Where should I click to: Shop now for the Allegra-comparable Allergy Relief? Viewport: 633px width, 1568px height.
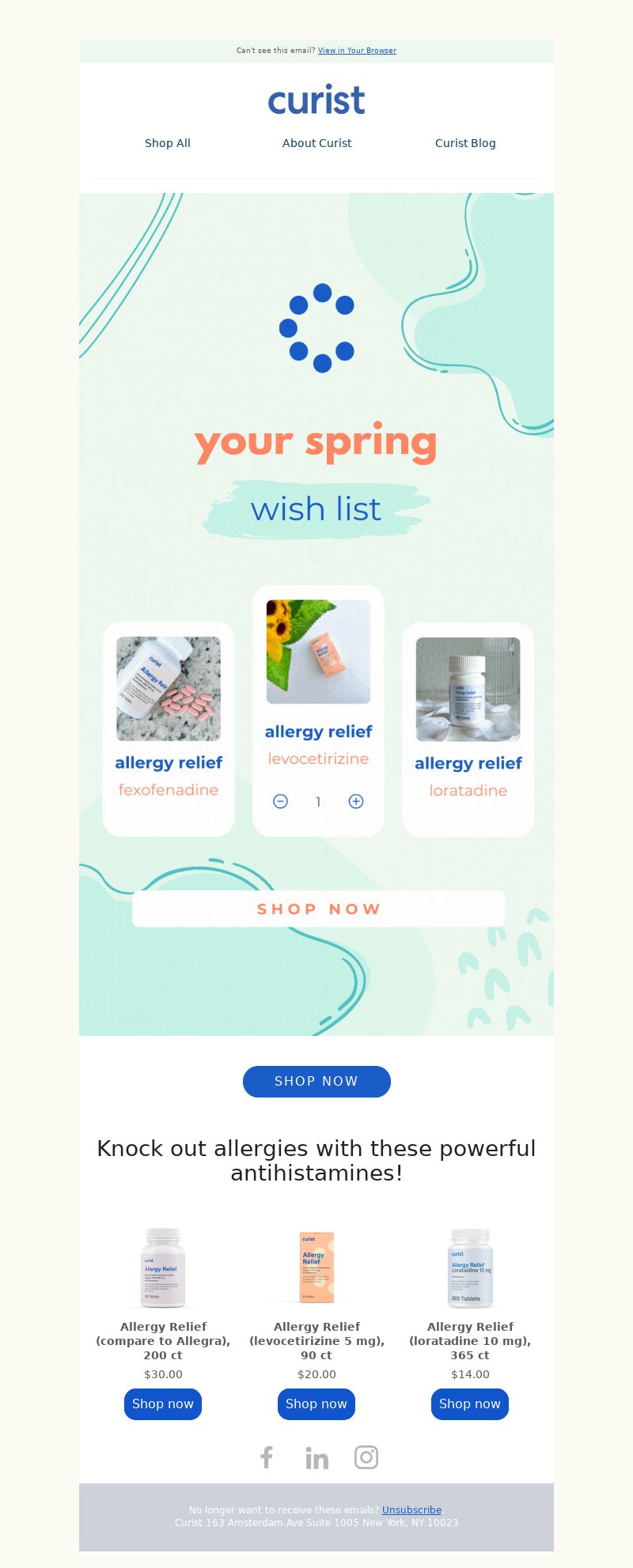[163, 1404]
